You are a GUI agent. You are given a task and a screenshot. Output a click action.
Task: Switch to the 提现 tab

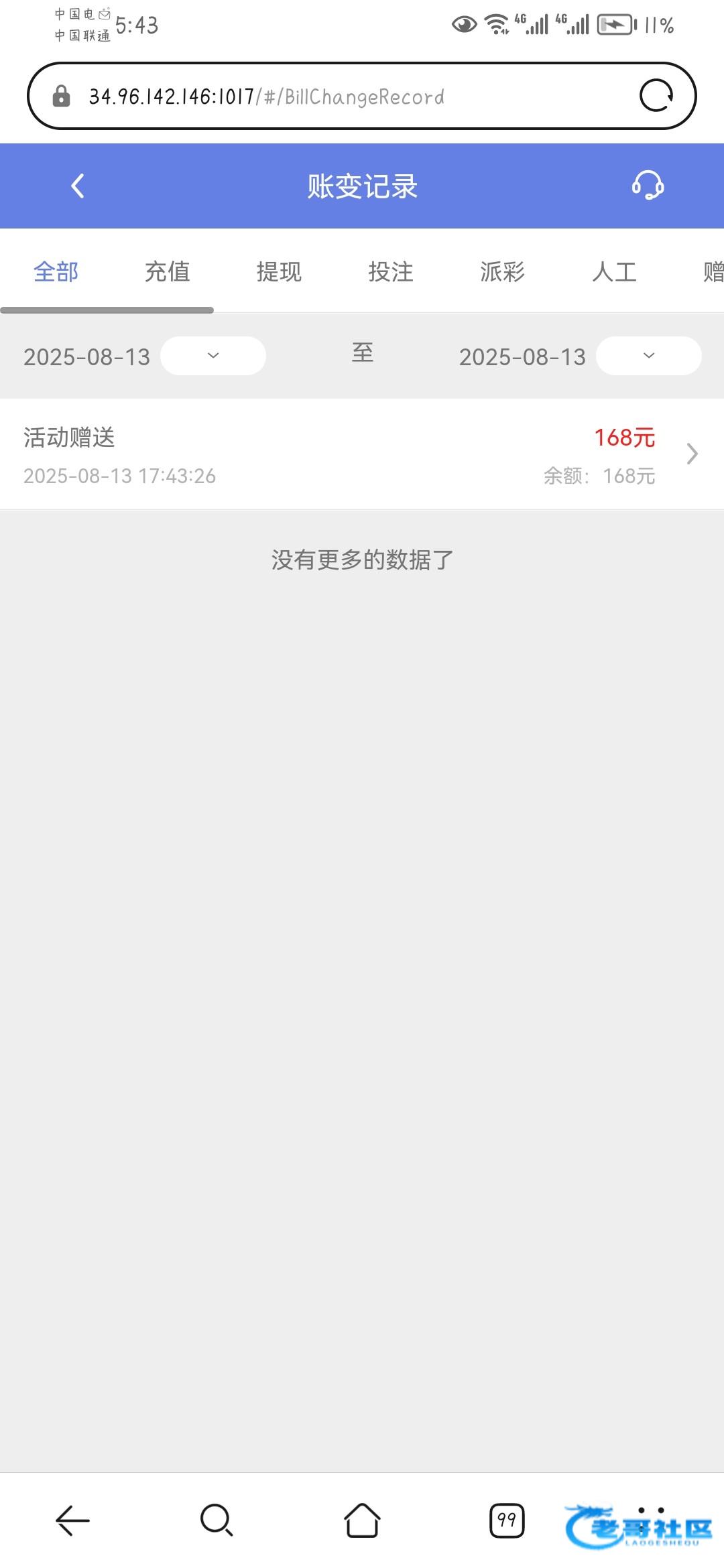[280, 272]
